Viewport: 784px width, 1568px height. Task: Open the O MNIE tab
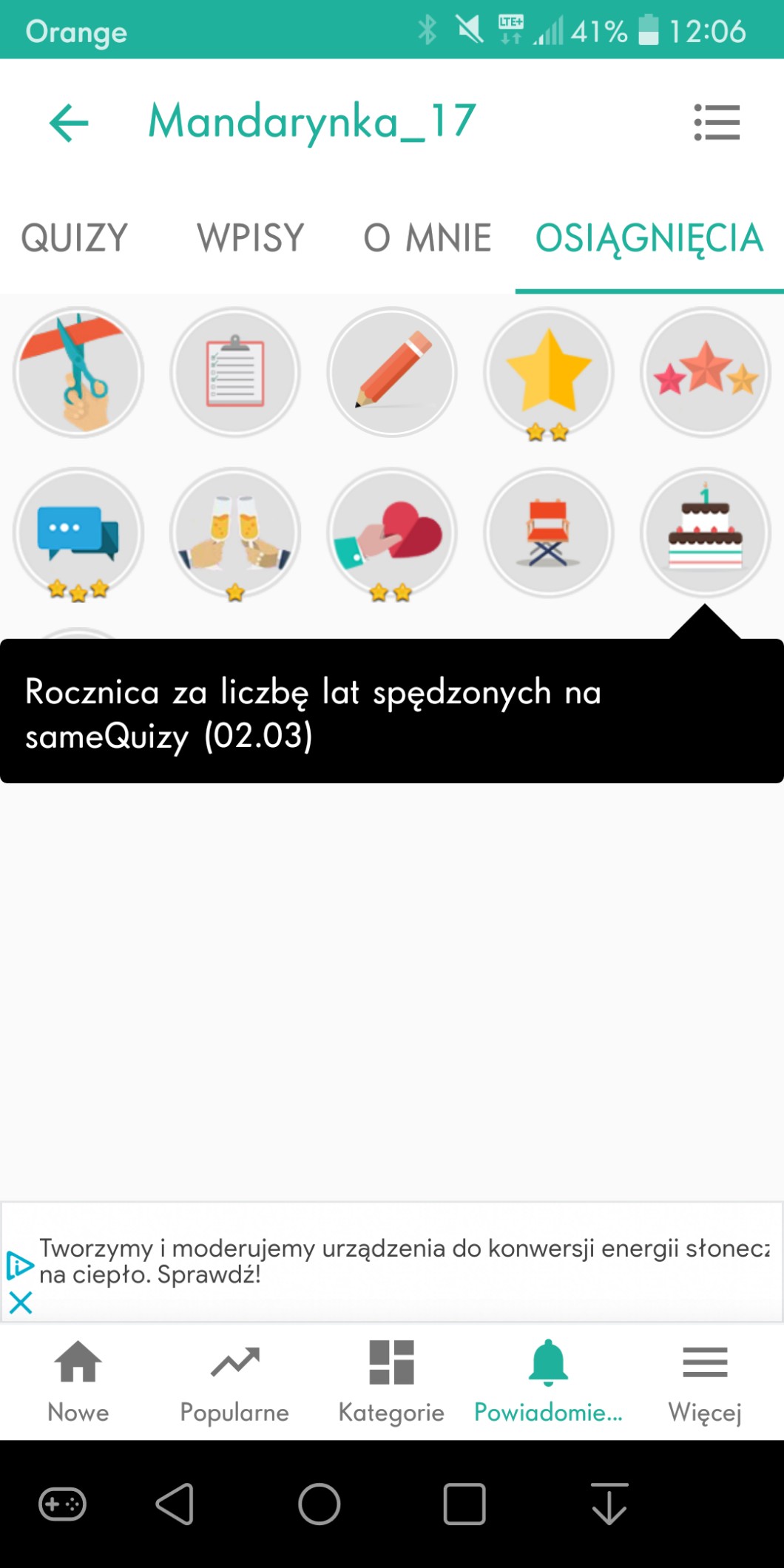coord(427,238)
